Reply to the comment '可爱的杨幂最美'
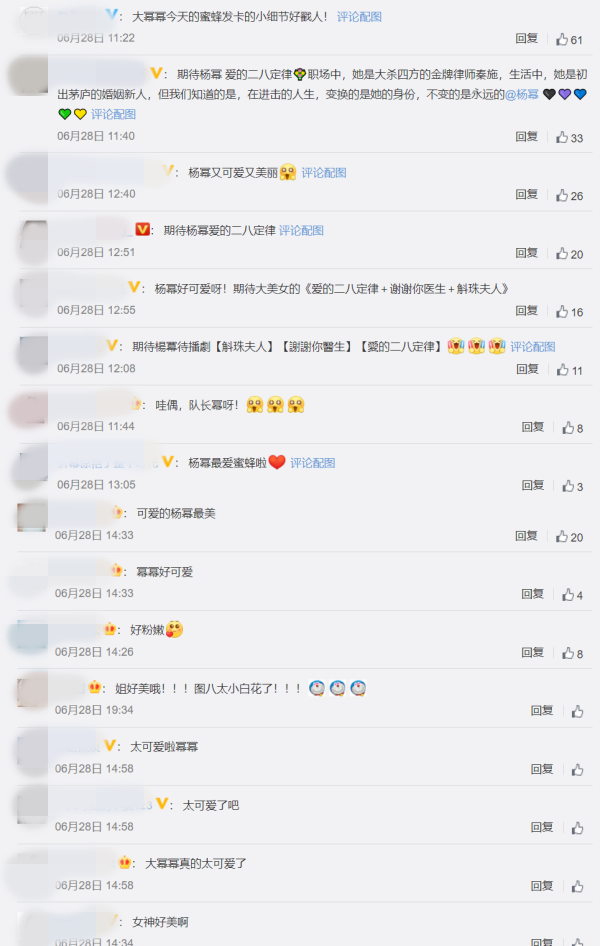This screenshot has height=946, width=600. (526, 536)
